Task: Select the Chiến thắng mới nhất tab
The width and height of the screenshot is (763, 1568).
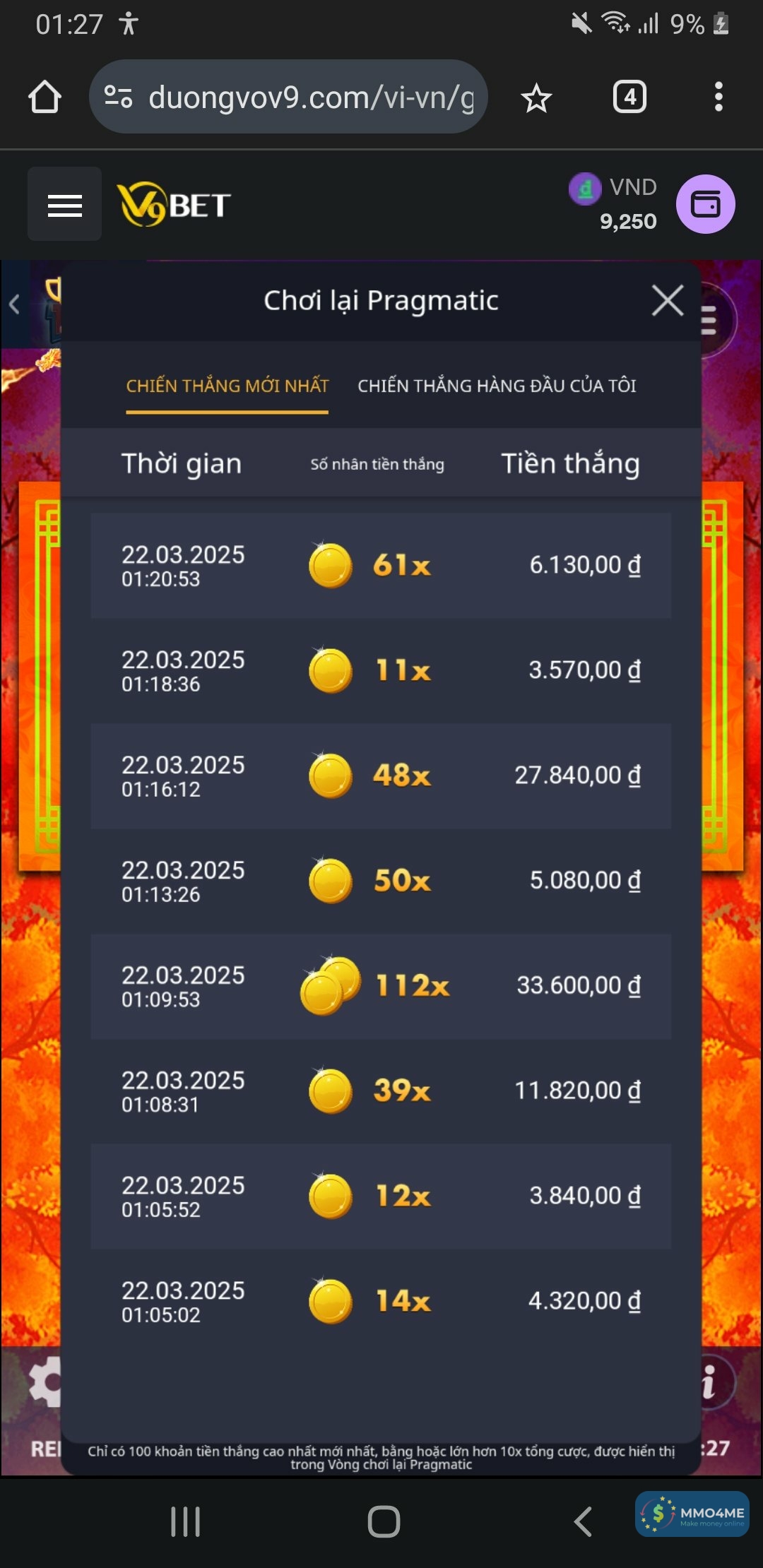Action: pos(227,386)
